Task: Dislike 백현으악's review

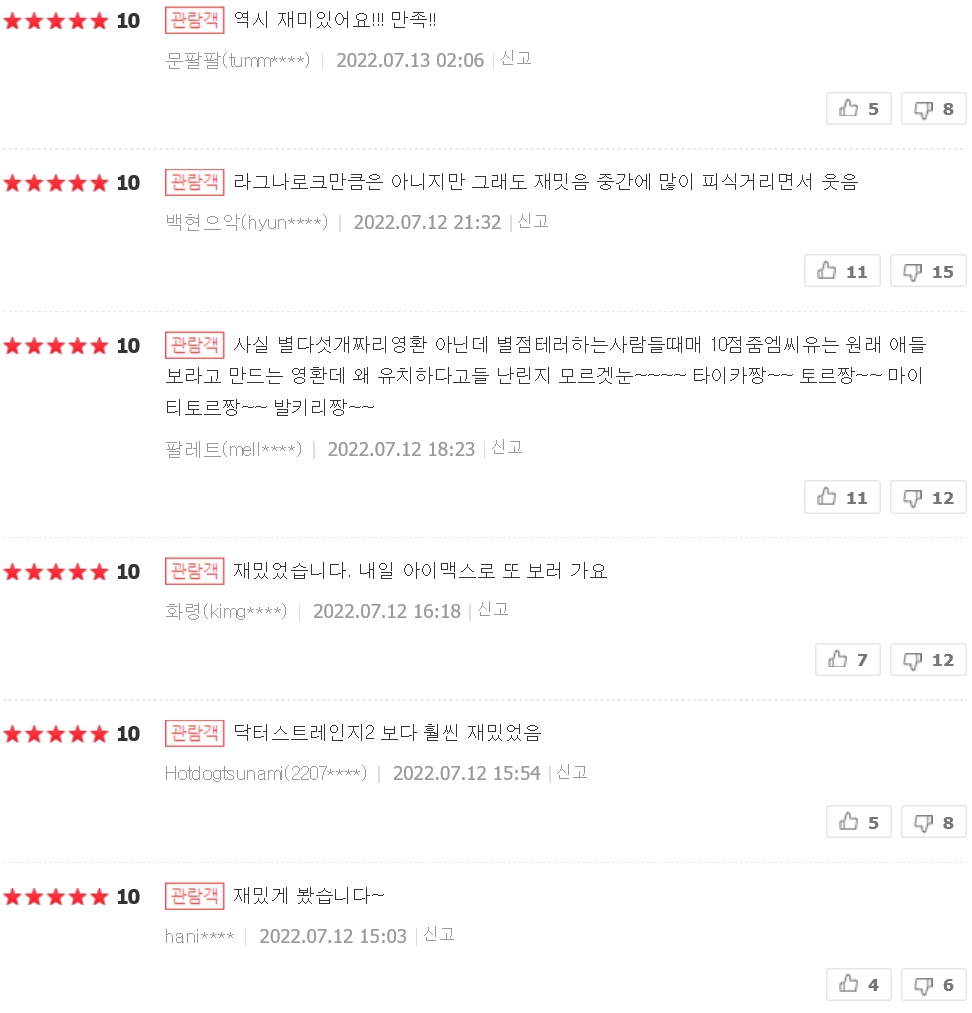Action: [928, 271]
